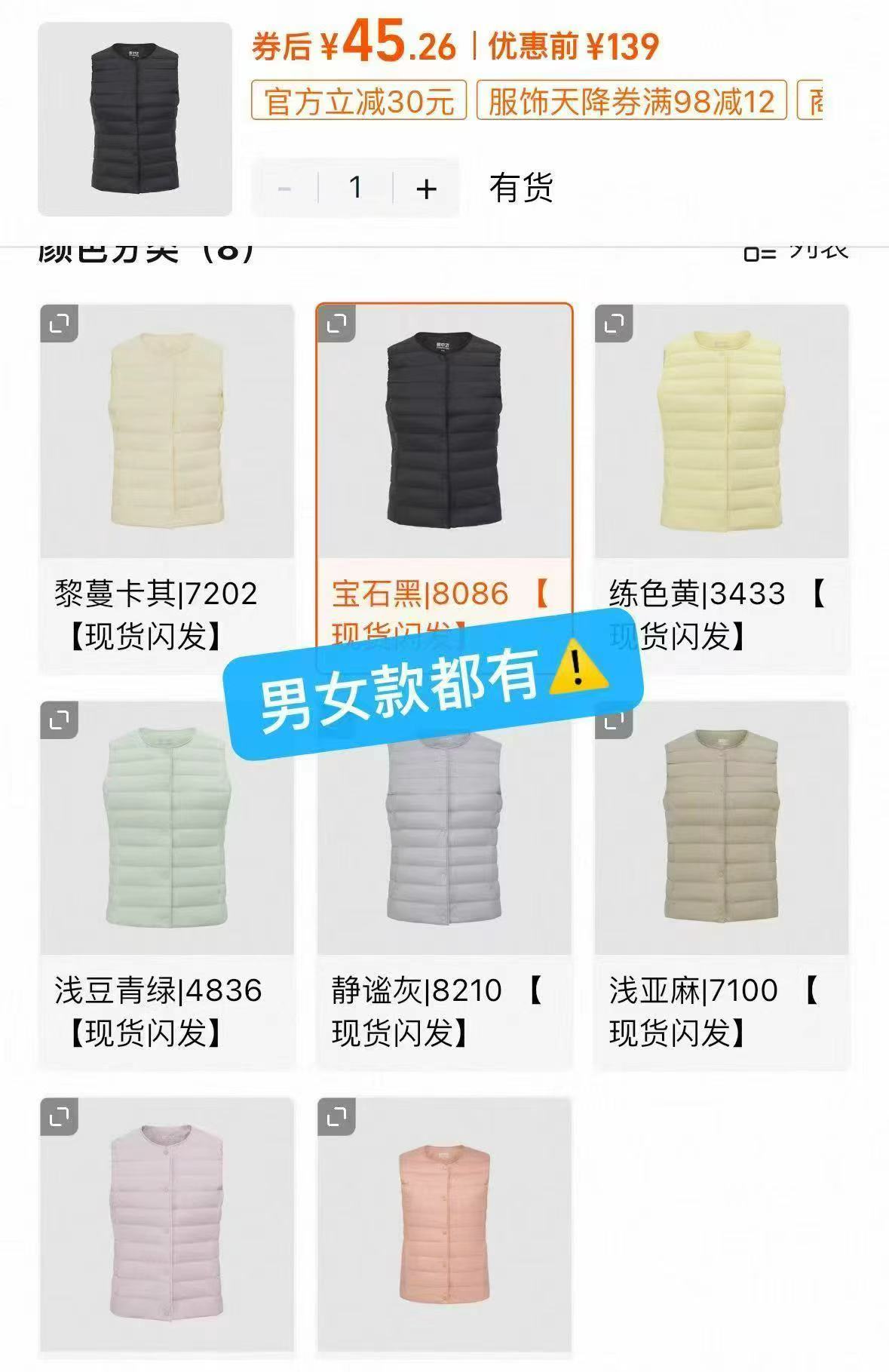Tap the 服饰天降券满98减12 coupon tag

click(632, 100)
